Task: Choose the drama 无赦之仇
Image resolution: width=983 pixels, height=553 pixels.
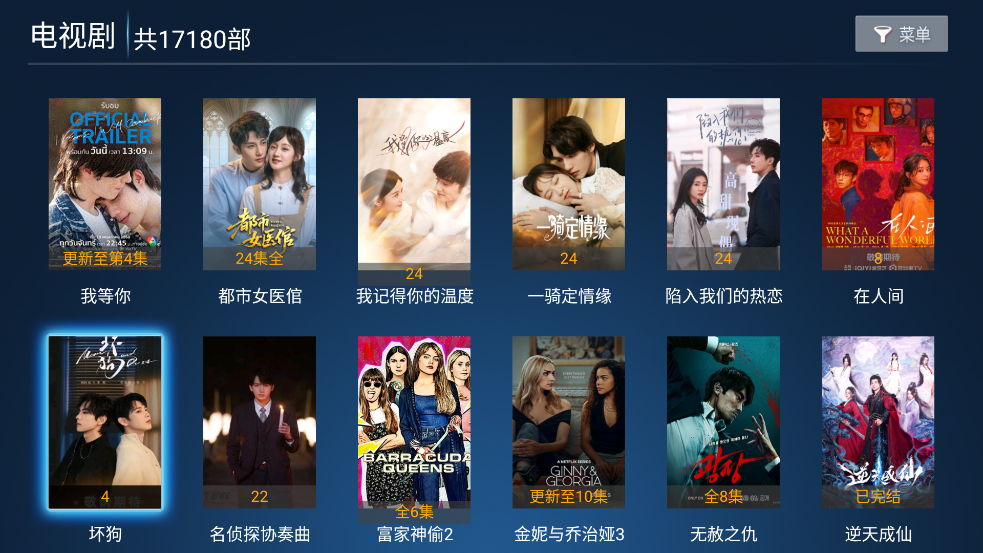Action: 723,422
